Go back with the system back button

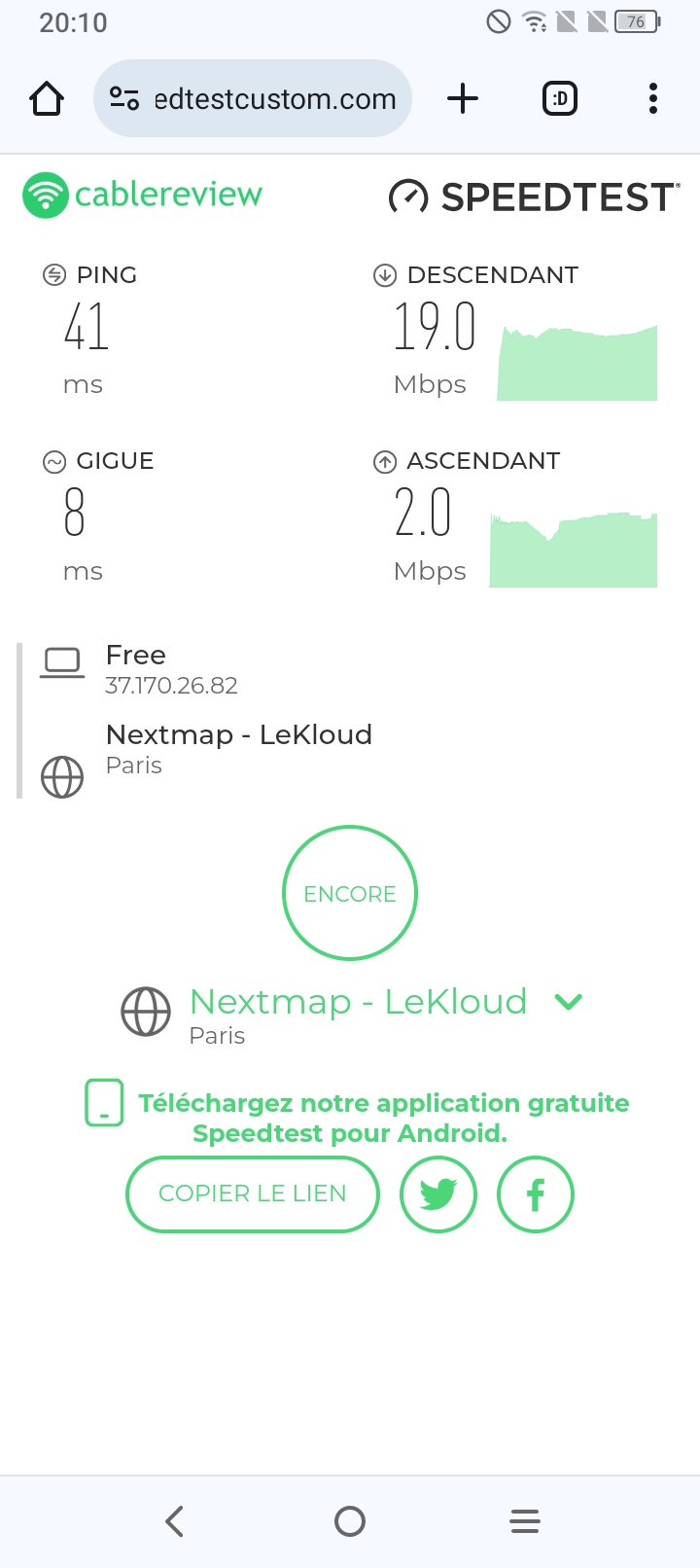pyautogui.click(x=175, y=1521)
